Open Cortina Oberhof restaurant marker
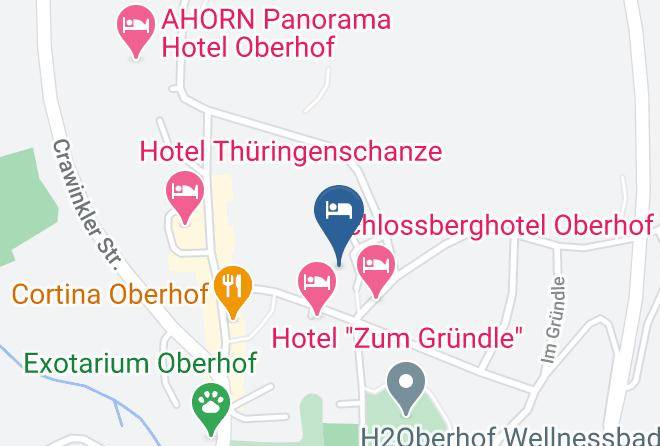The height and width of the screenshot is (446, 660). pos(233,292)
